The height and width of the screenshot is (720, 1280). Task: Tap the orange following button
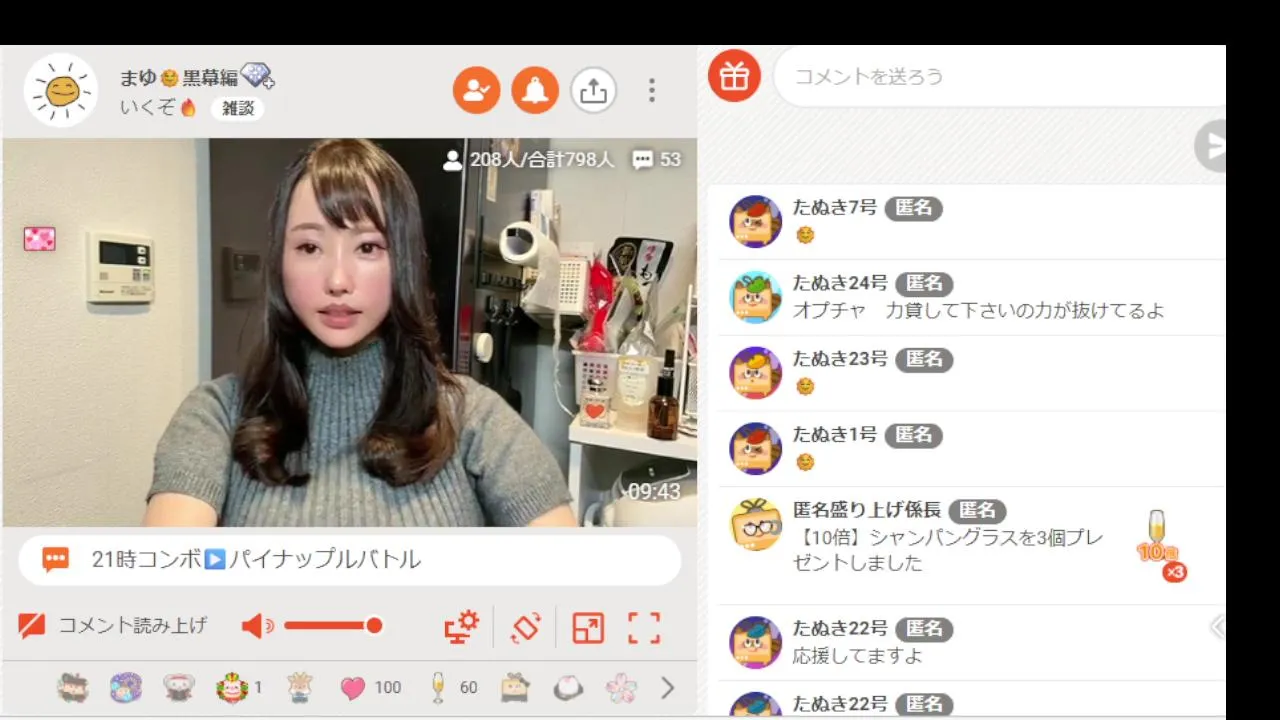(x=476, y=91)
